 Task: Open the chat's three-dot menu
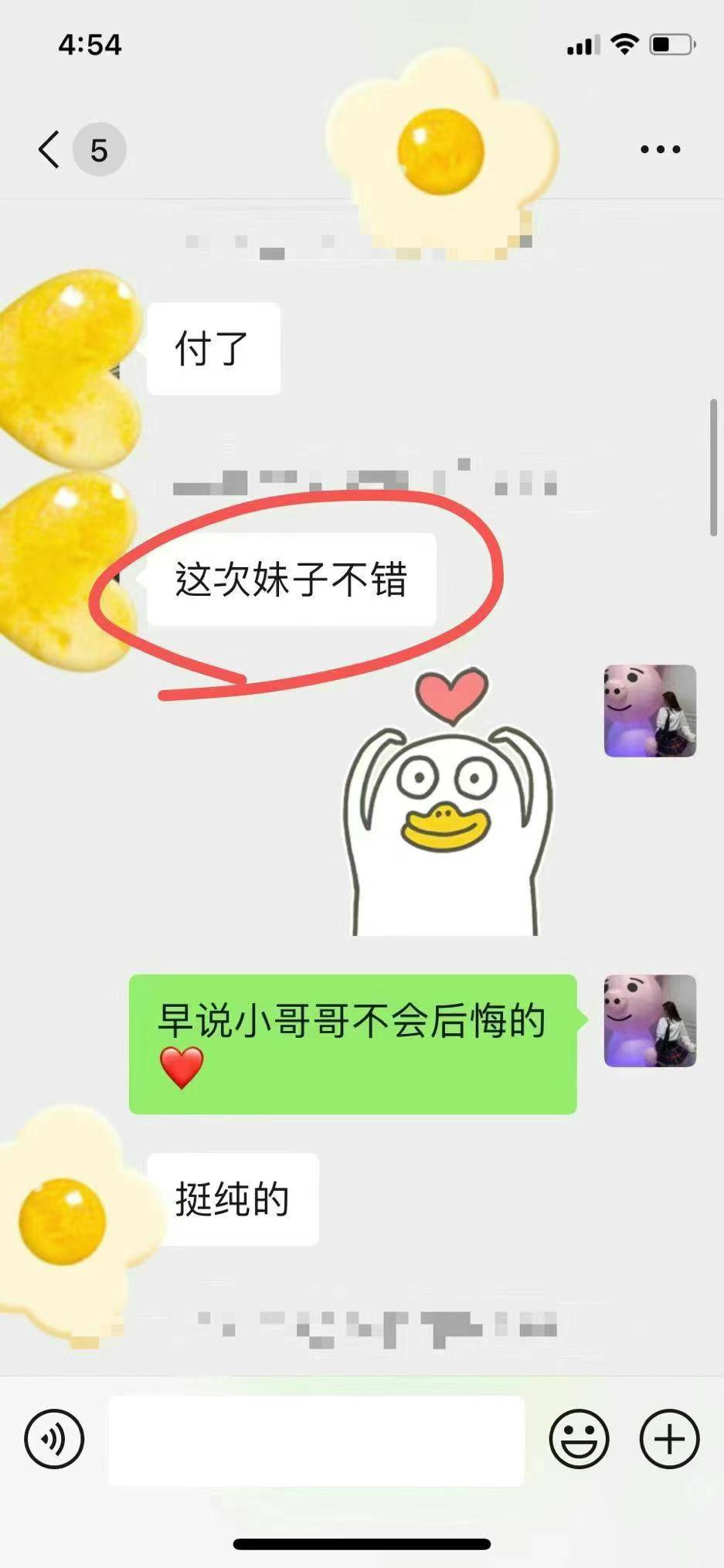pos(660,149)
